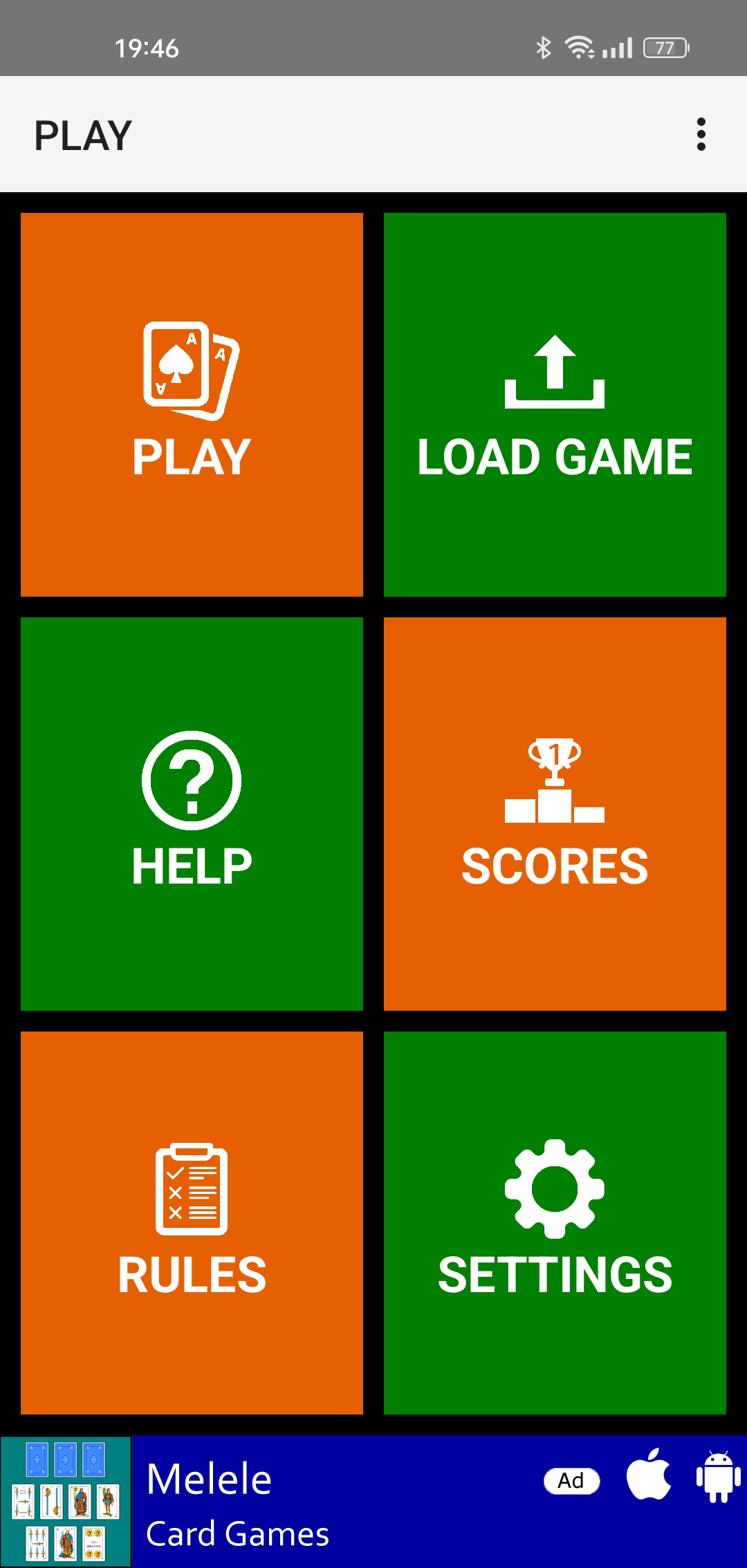Start a new game with PLAY tile
The image size is (747, 1568).
[x=192, y=404]
